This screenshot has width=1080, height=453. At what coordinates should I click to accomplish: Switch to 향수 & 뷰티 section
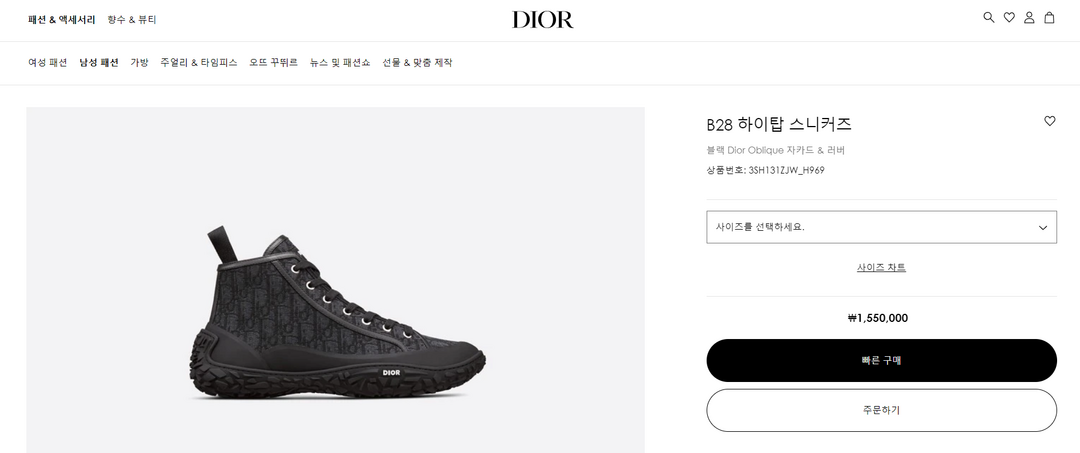coord(132,19)
